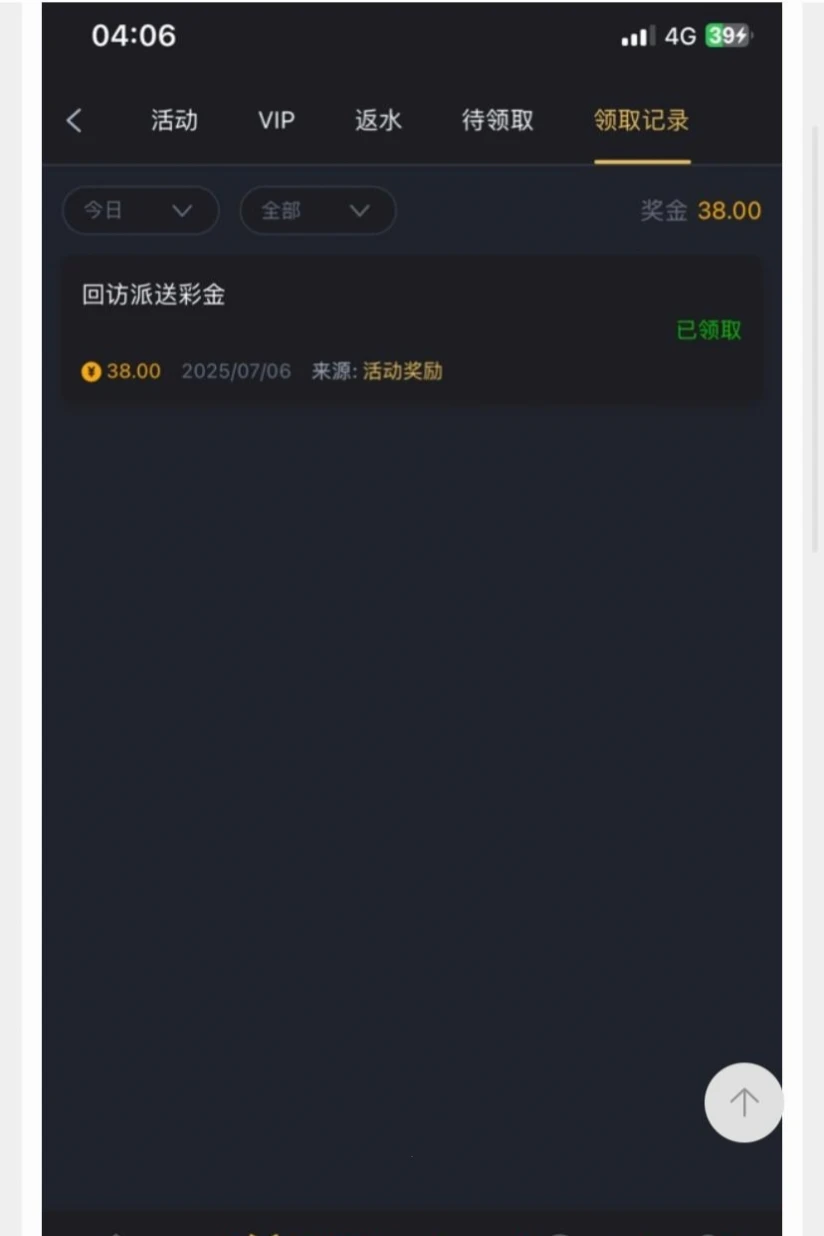Viewport: 824px width, 1236px height.
Task: Open the VIP tab
Action: (276, 121)
